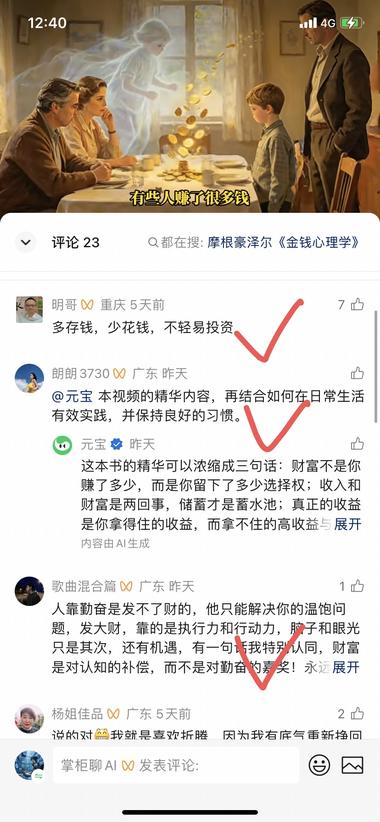This screenshot has height=822, width=380.
Task: Like 朗朗3730's comment
Action: [x=357, y=373]
